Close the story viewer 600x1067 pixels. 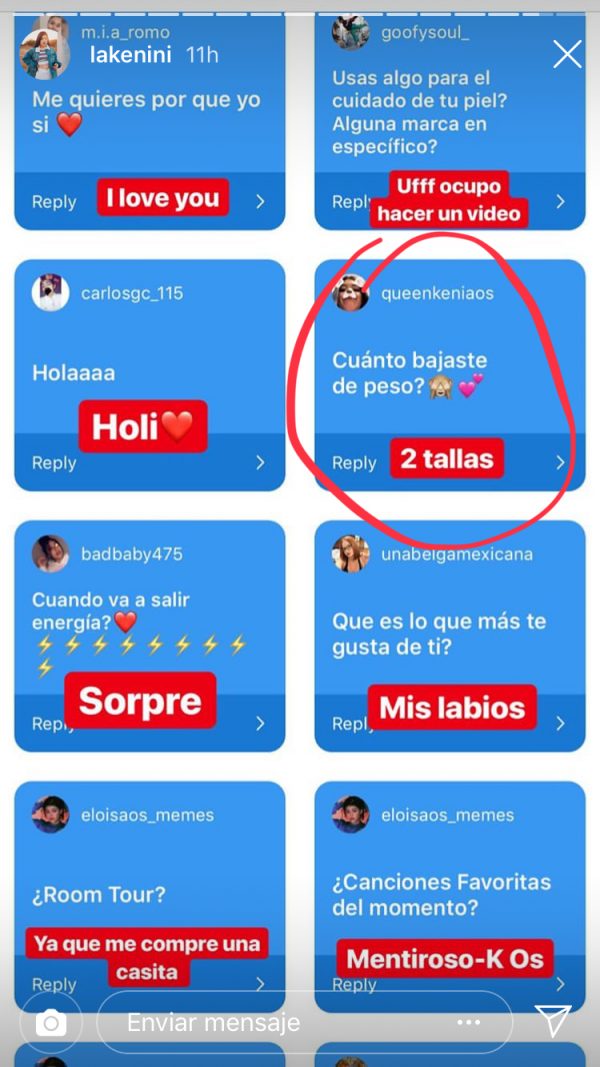click(x=567, y=54)
